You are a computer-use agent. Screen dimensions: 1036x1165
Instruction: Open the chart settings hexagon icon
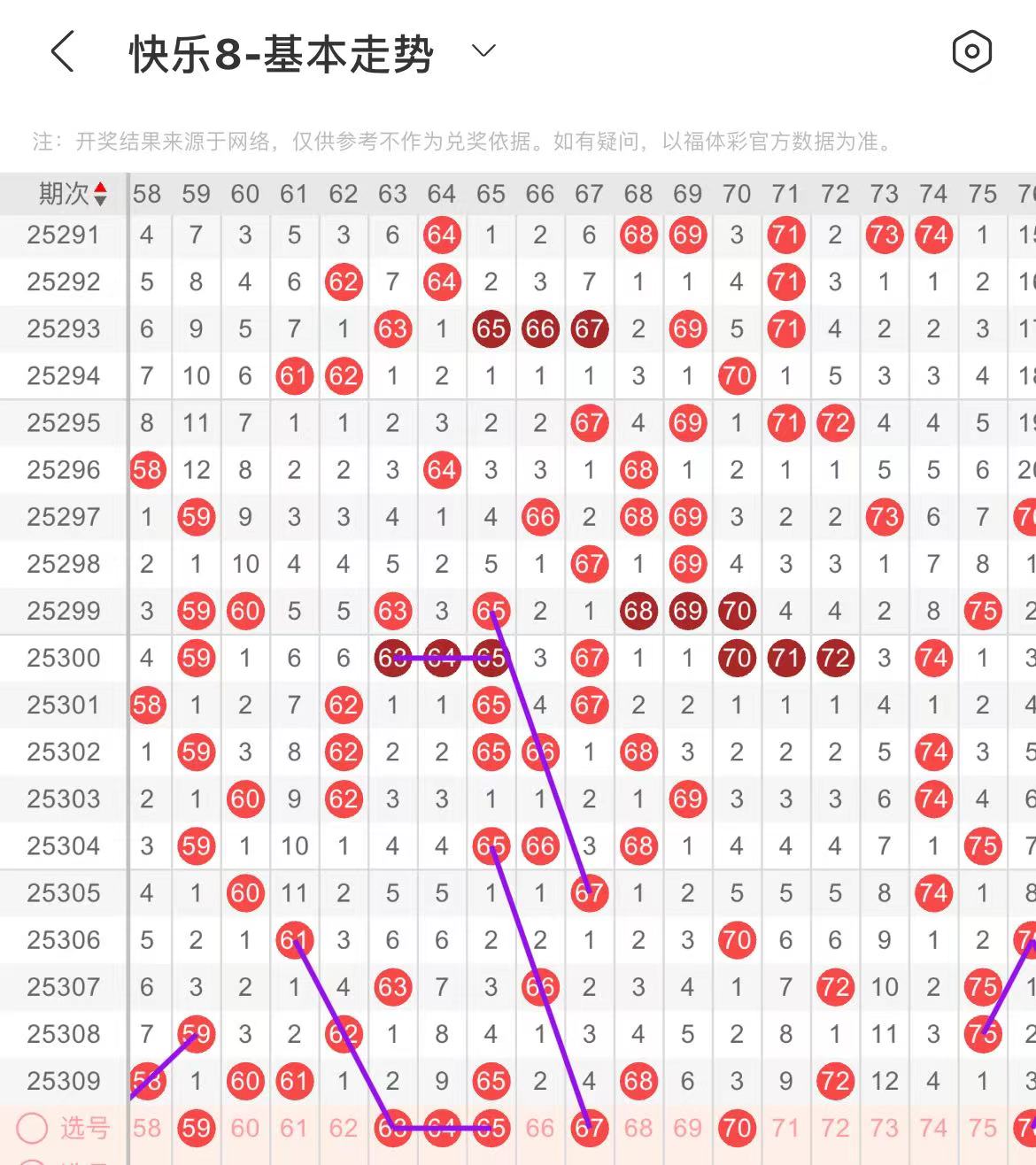pos(971,51)
